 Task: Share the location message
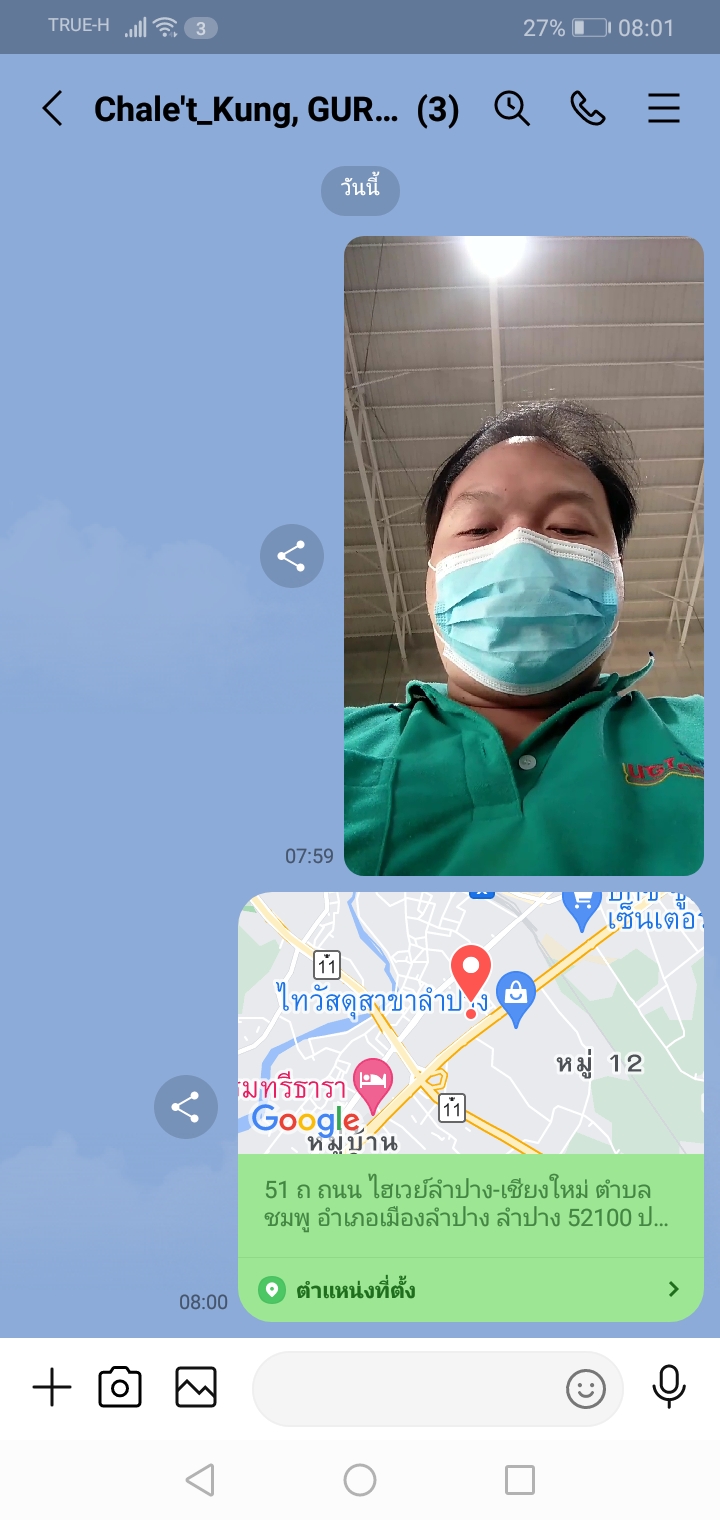point(186,1107)
